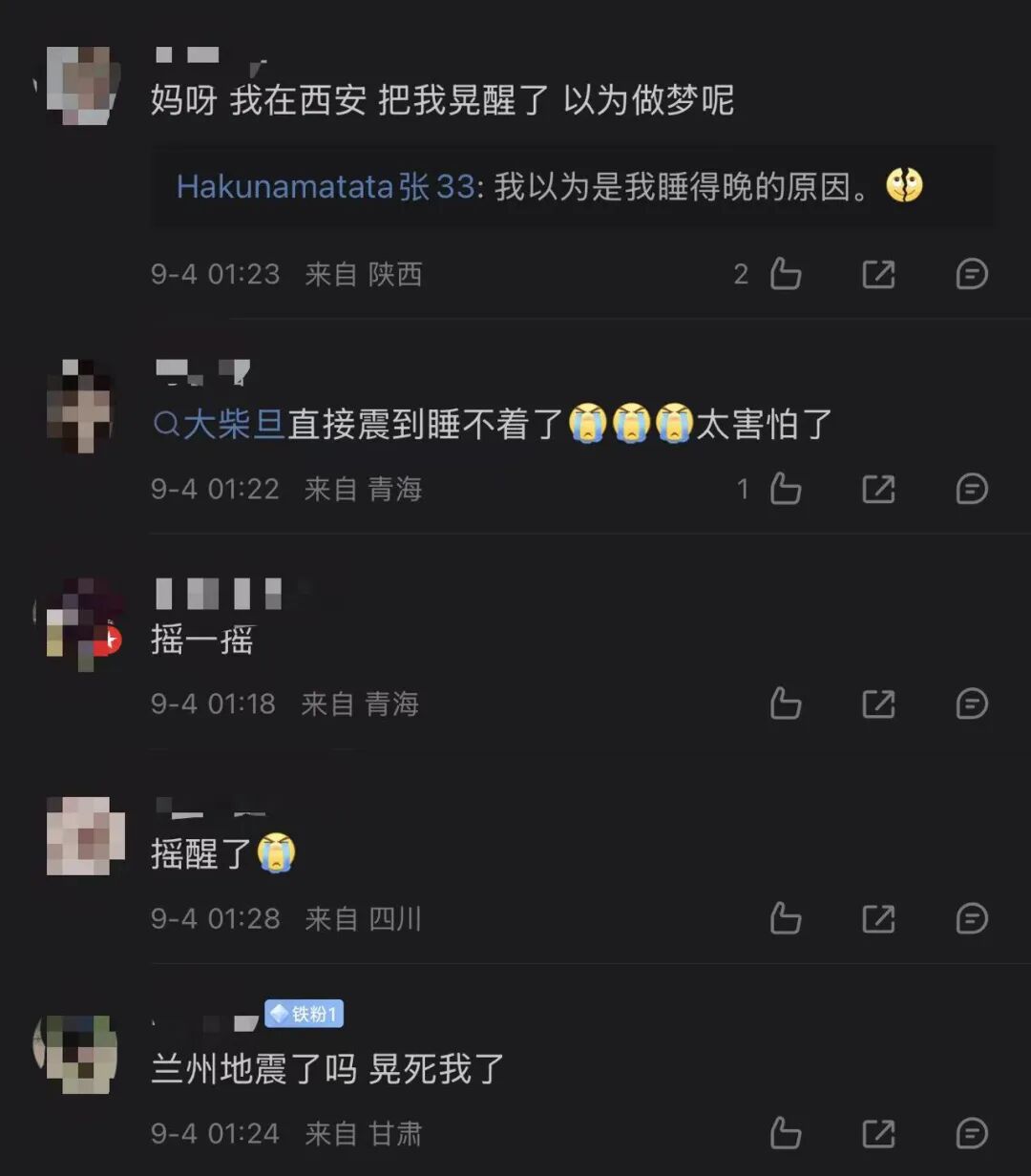1031x1176 pixels.
Task: Share the 大柴旦 comment
Action: 878,489
